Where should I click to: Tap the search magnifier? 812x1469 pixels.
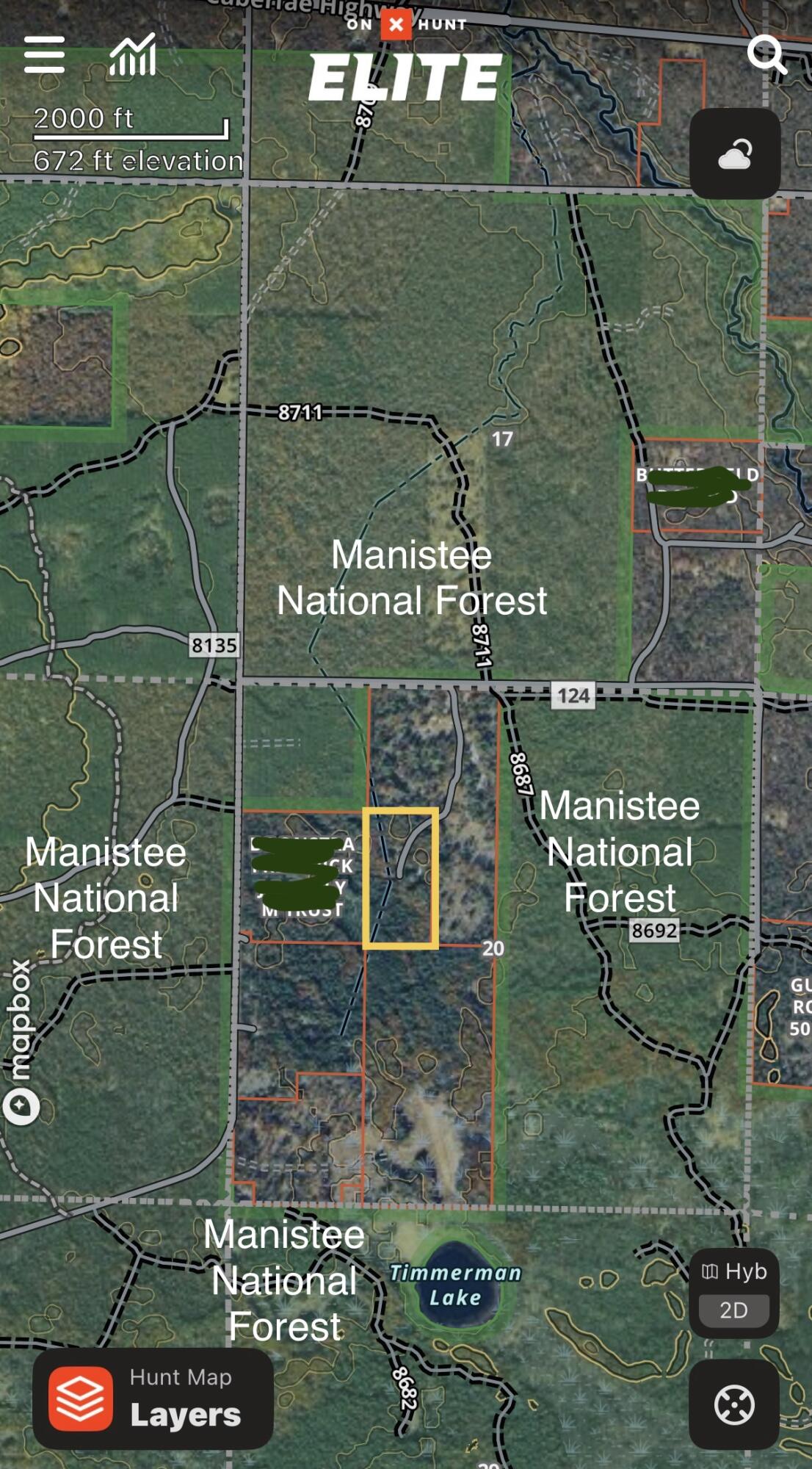(x=766, y=54)
